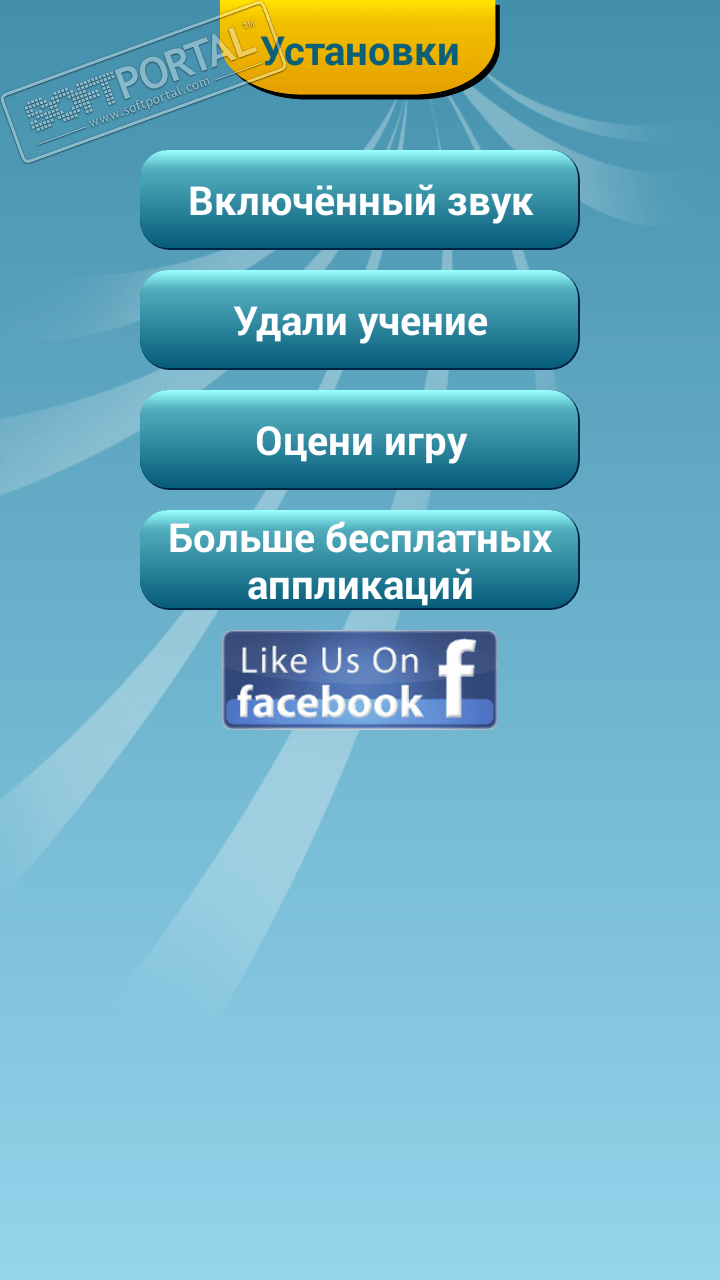720x1280 pixels.
Task: Tap the Удали учение button
Action: 360,320
